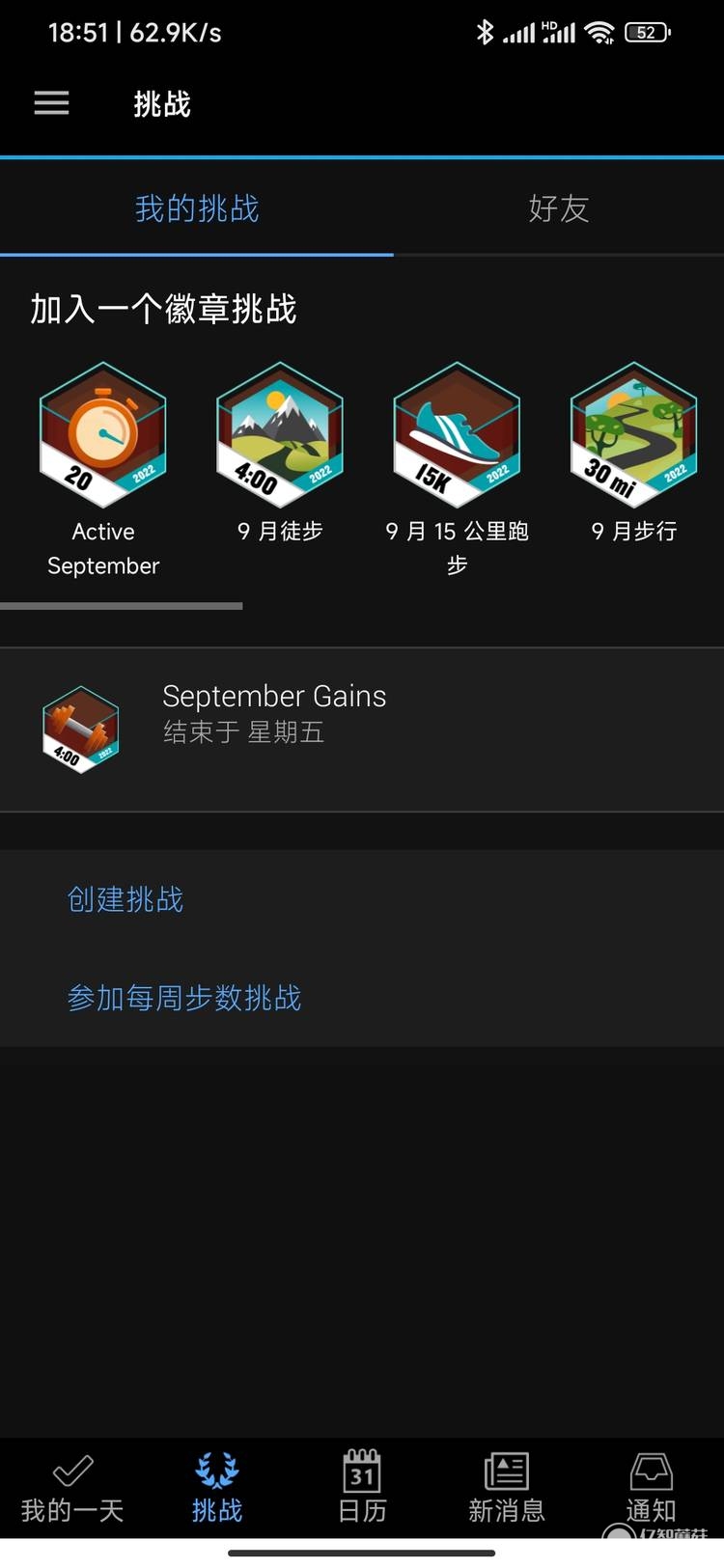Join via 参加每周步数挑战
The width and height of the screenshot is (724, 1568).
[x=184, y=998]
